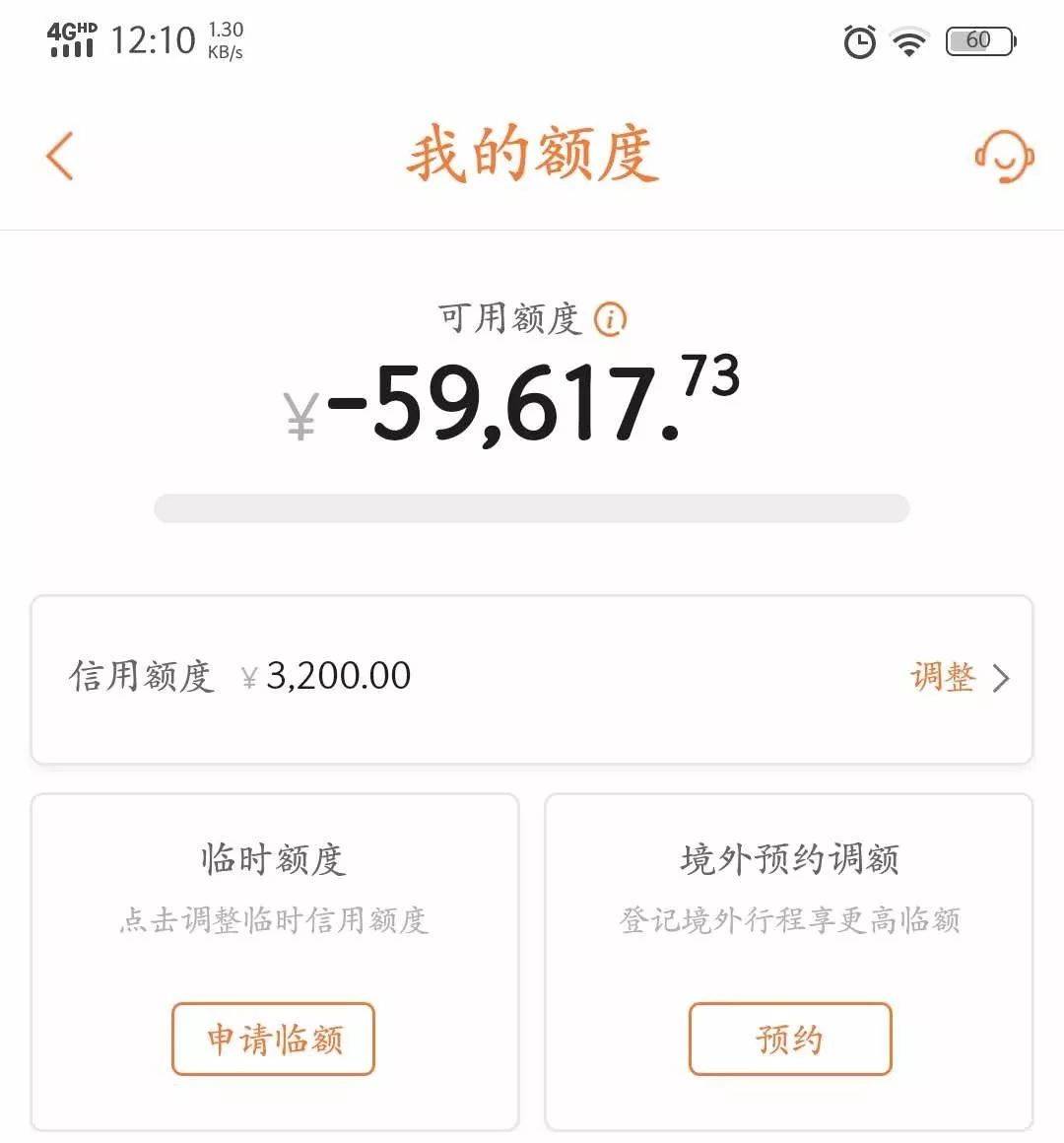Open customer service headset icon
Viewport: 1064px width, 1143px height.
[1004, 156]
